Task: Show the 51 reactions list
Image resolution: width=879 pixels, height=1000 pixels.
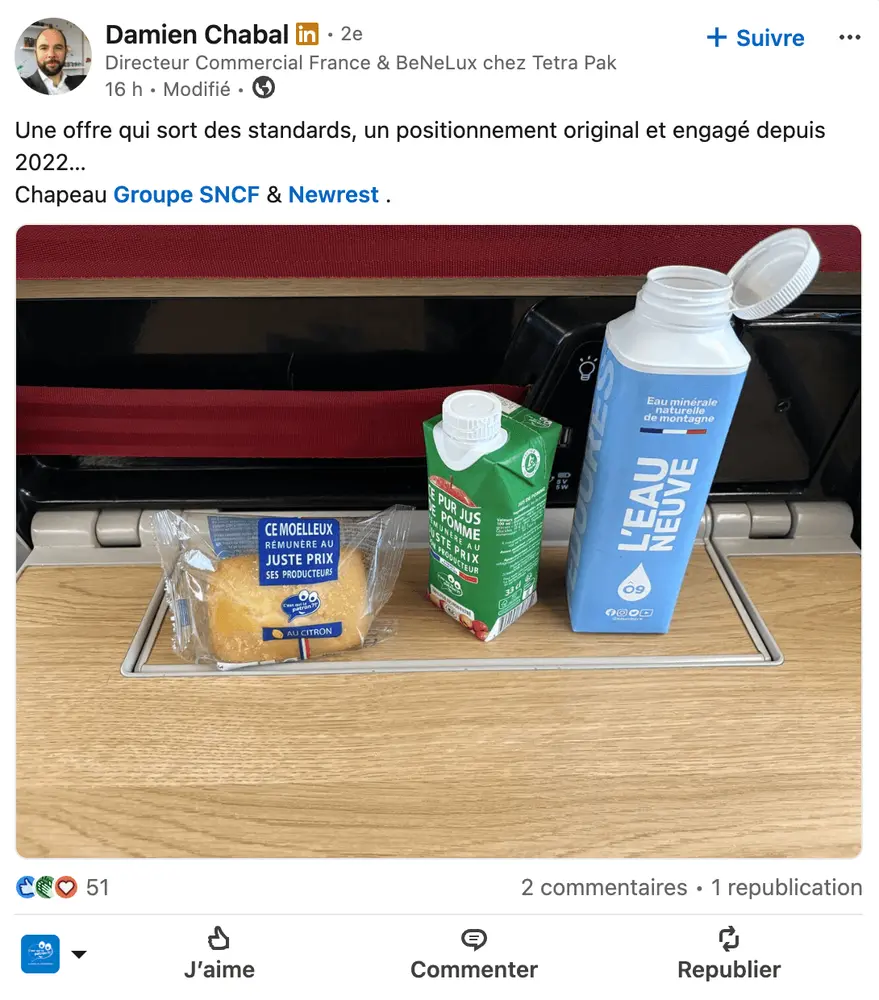Action: click(x=63, y=887)
